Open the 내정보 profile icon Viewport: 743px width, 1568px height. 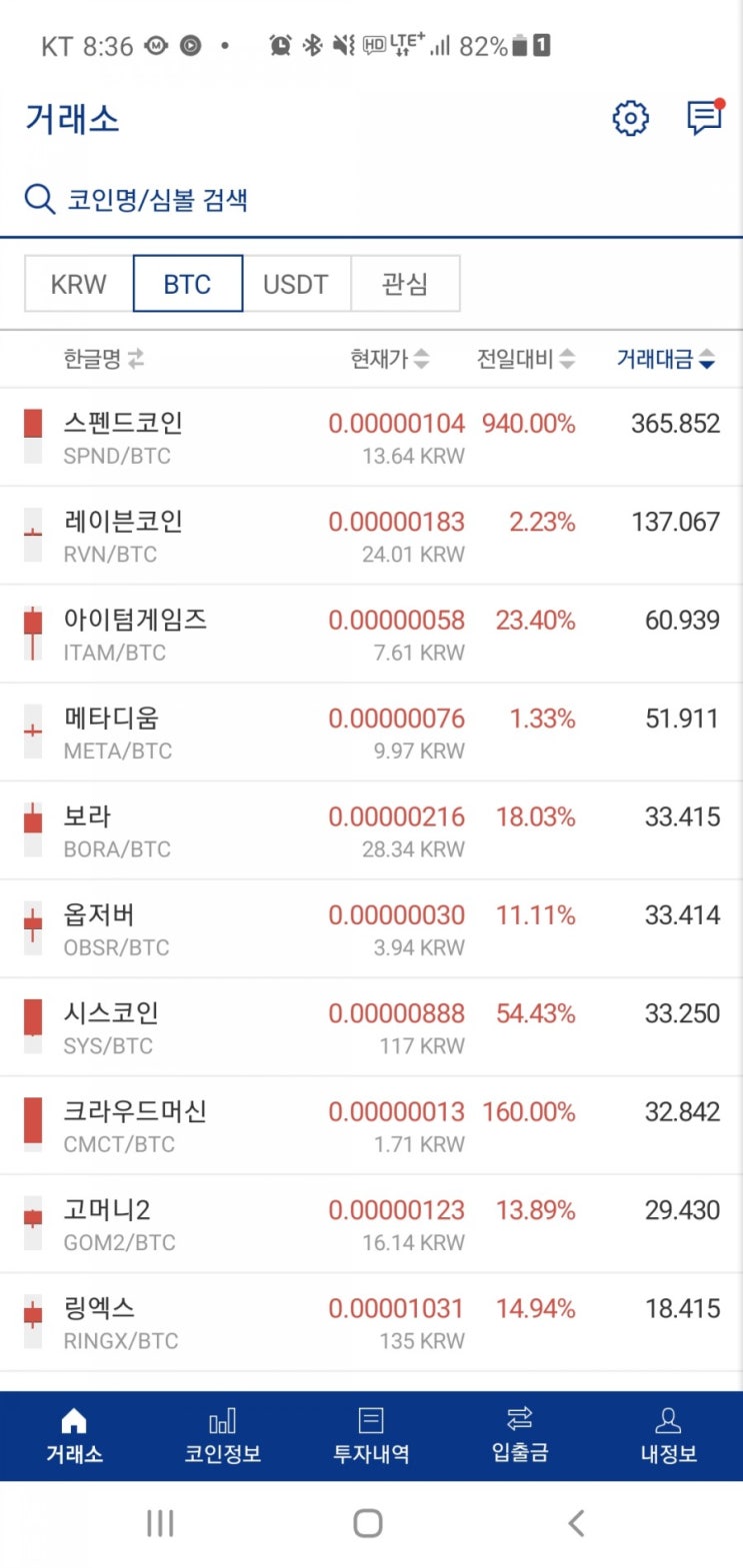tap(668, 1433)
